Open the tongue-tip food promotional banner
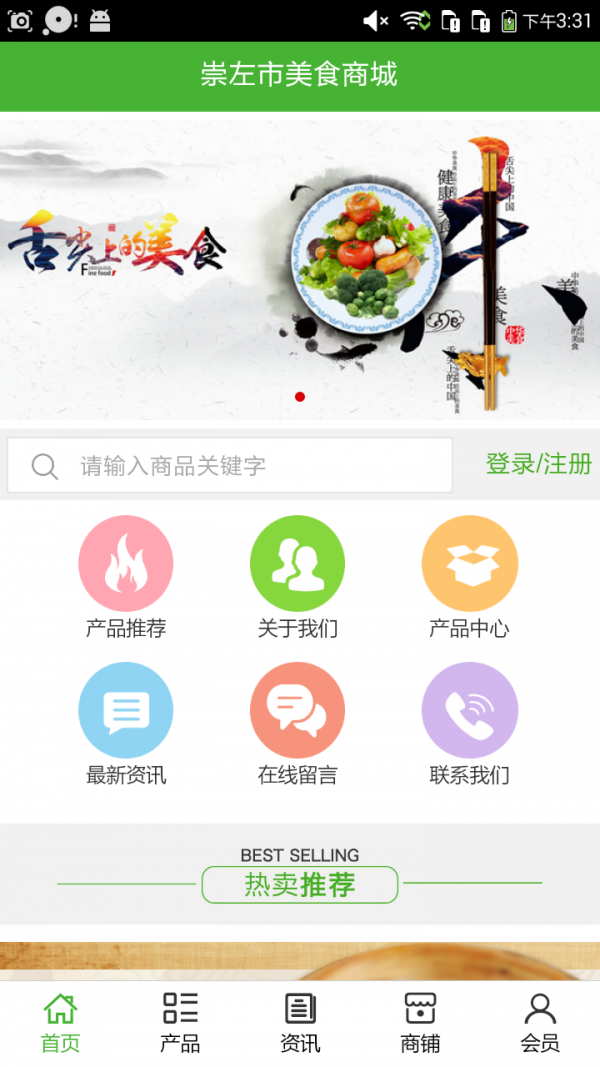Viewport: 600px width, 1067px height. 300,268
